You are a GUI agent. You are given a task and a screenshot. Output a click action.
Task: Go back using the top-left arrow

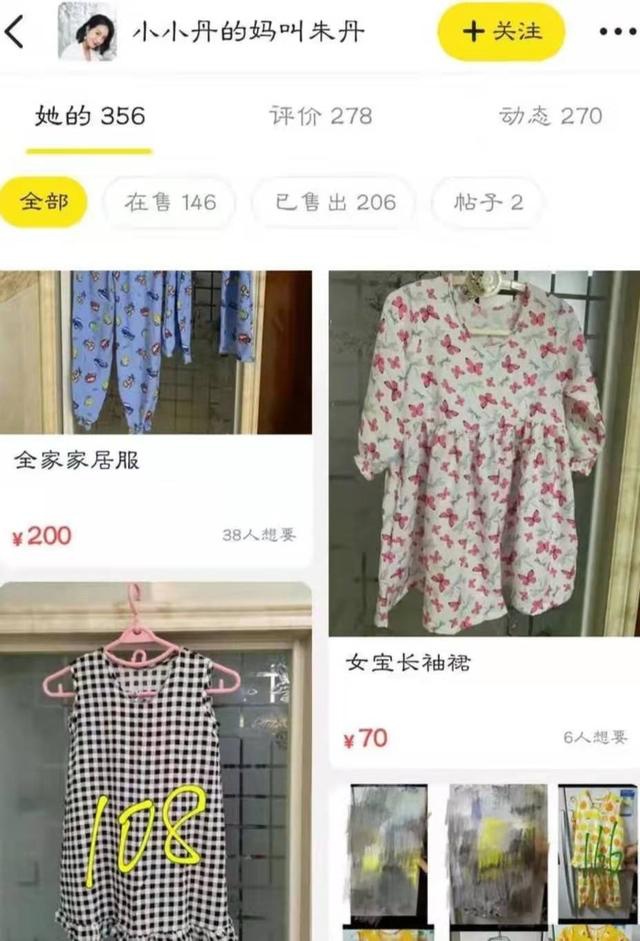(x=17, y=32)
